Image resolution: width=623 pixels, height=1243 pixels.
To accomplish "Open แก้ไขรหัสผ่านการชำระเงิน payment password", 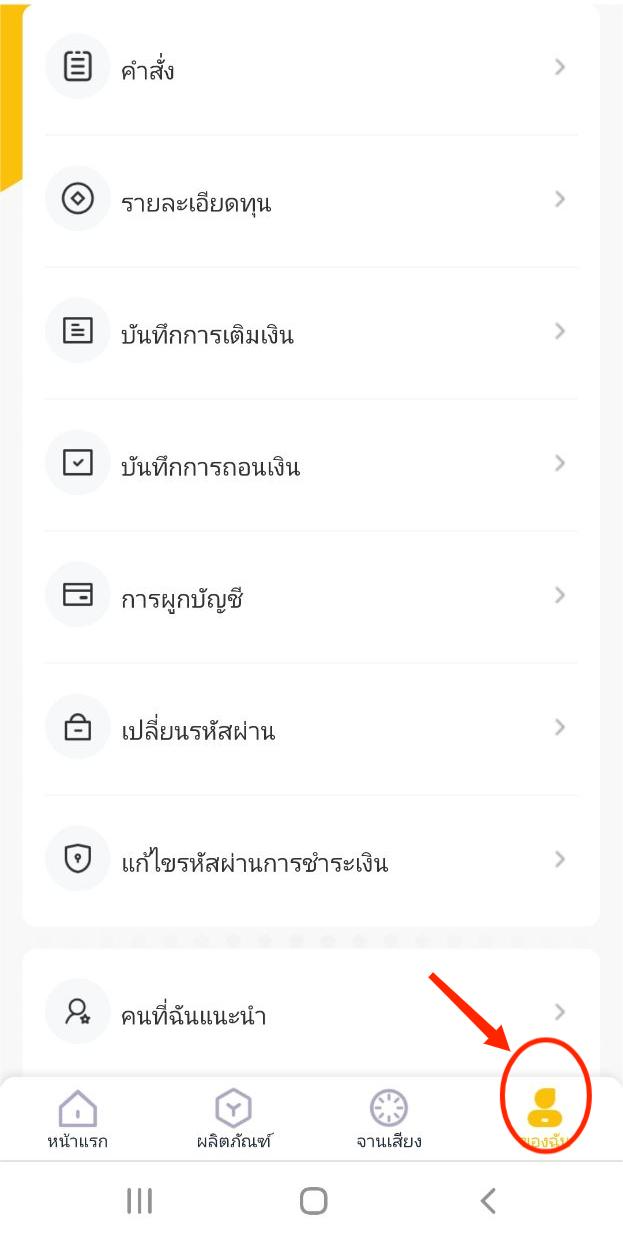I will (310, 861).
